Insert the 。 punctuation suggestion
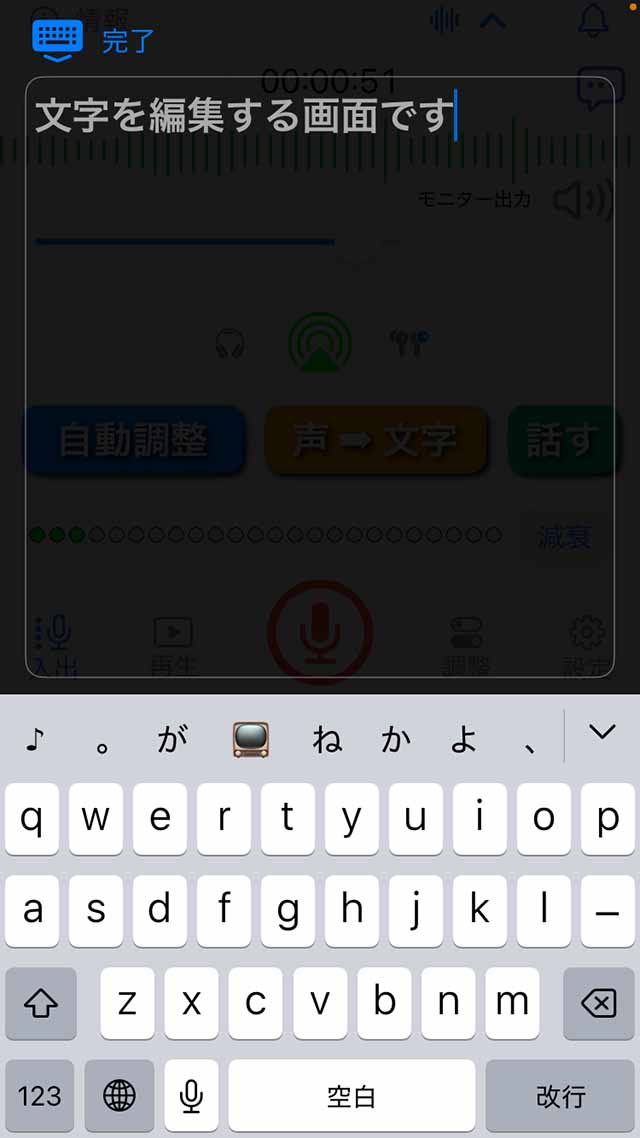 point(102,742)
